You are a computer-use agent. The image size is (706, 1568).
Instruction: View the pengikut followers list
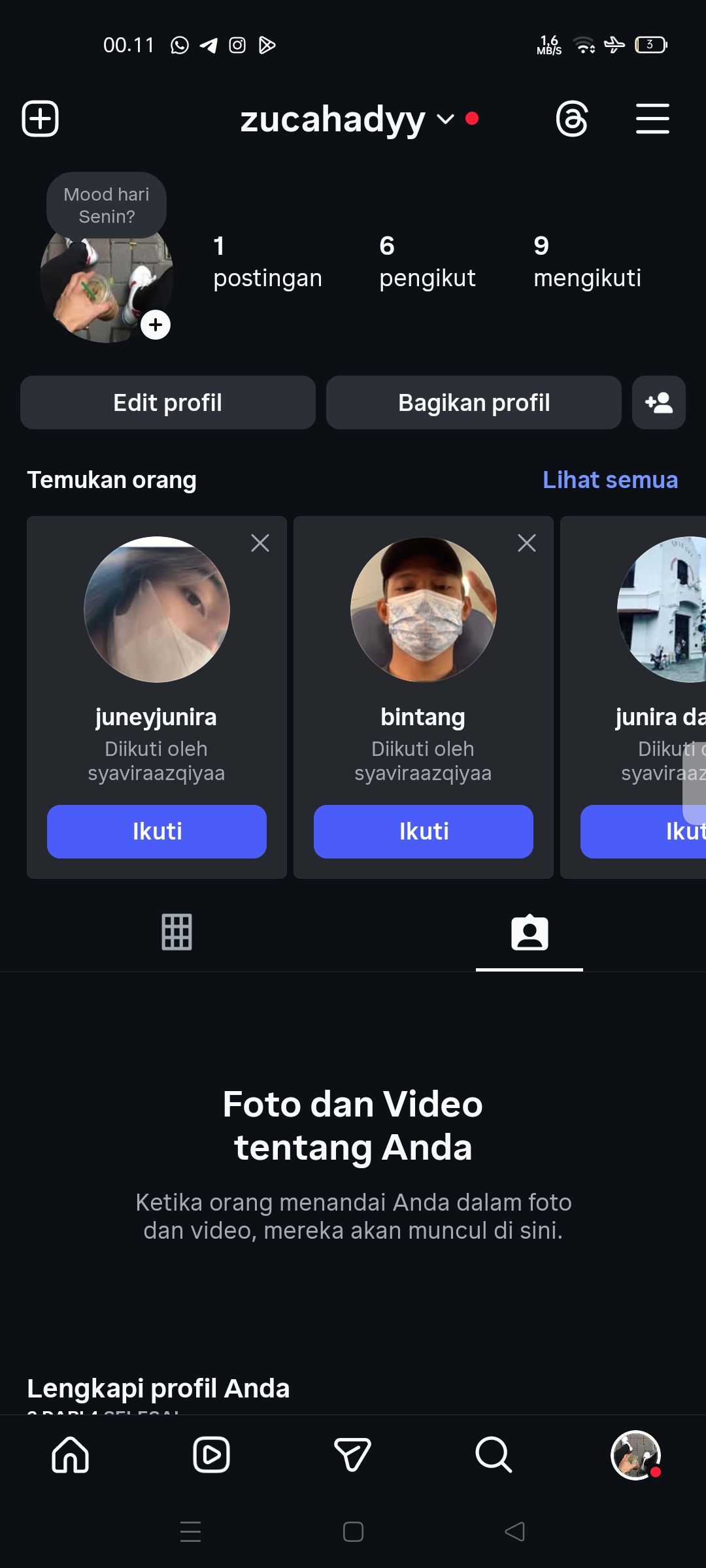(428, 262)
